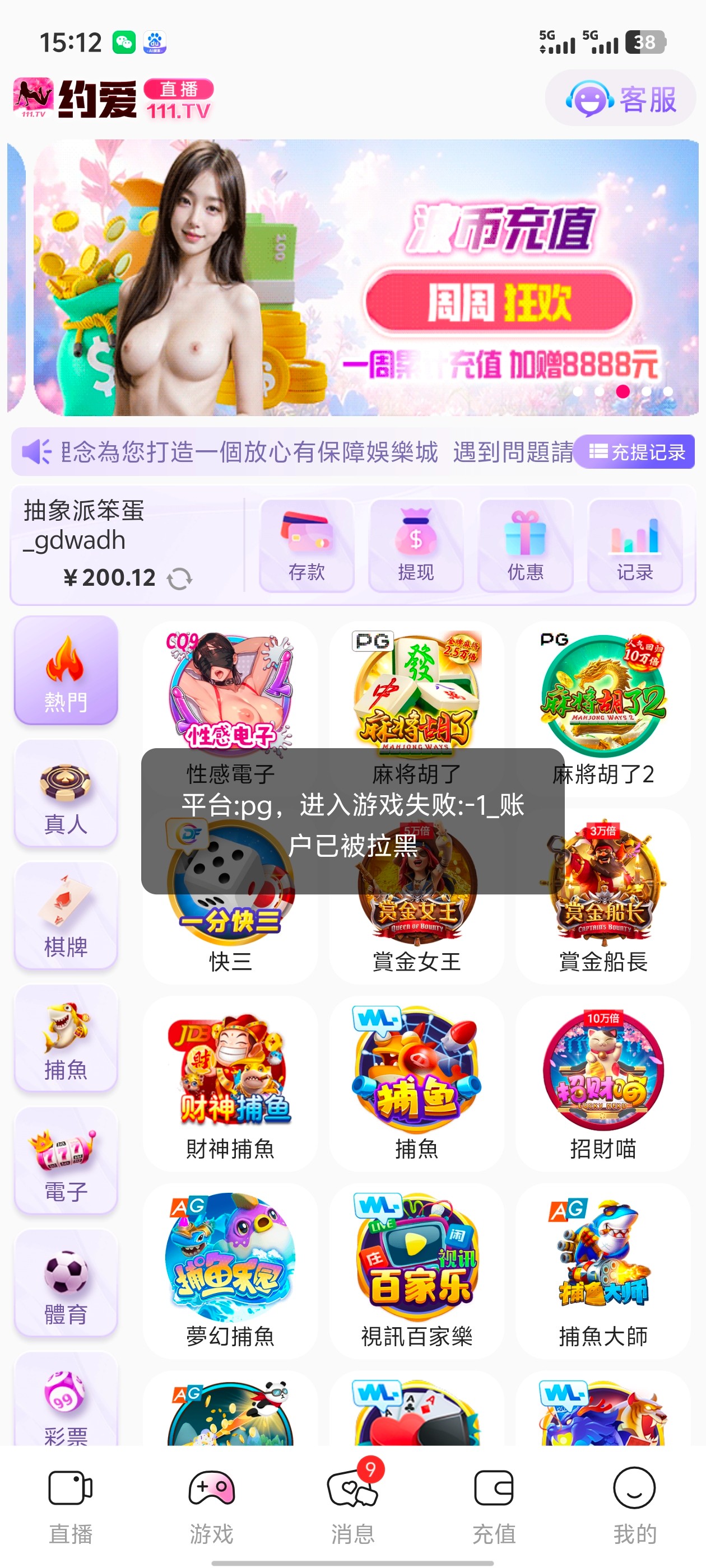Open 提现 withdrawal
Image resolution: width=706 pixels, height=1568 pixels.
coord(416,545)
